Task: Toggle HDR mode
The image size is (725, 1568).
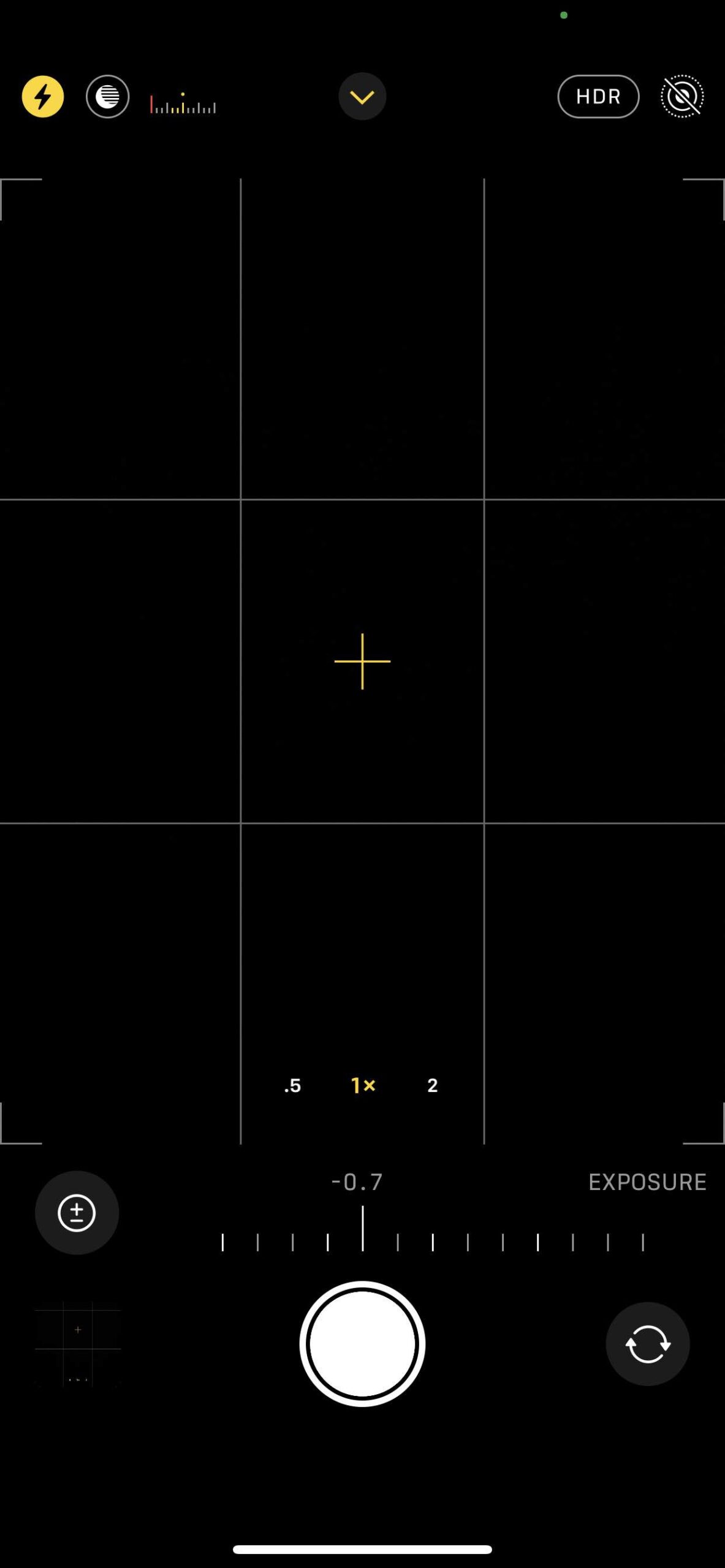Action: tap(598, 96)
